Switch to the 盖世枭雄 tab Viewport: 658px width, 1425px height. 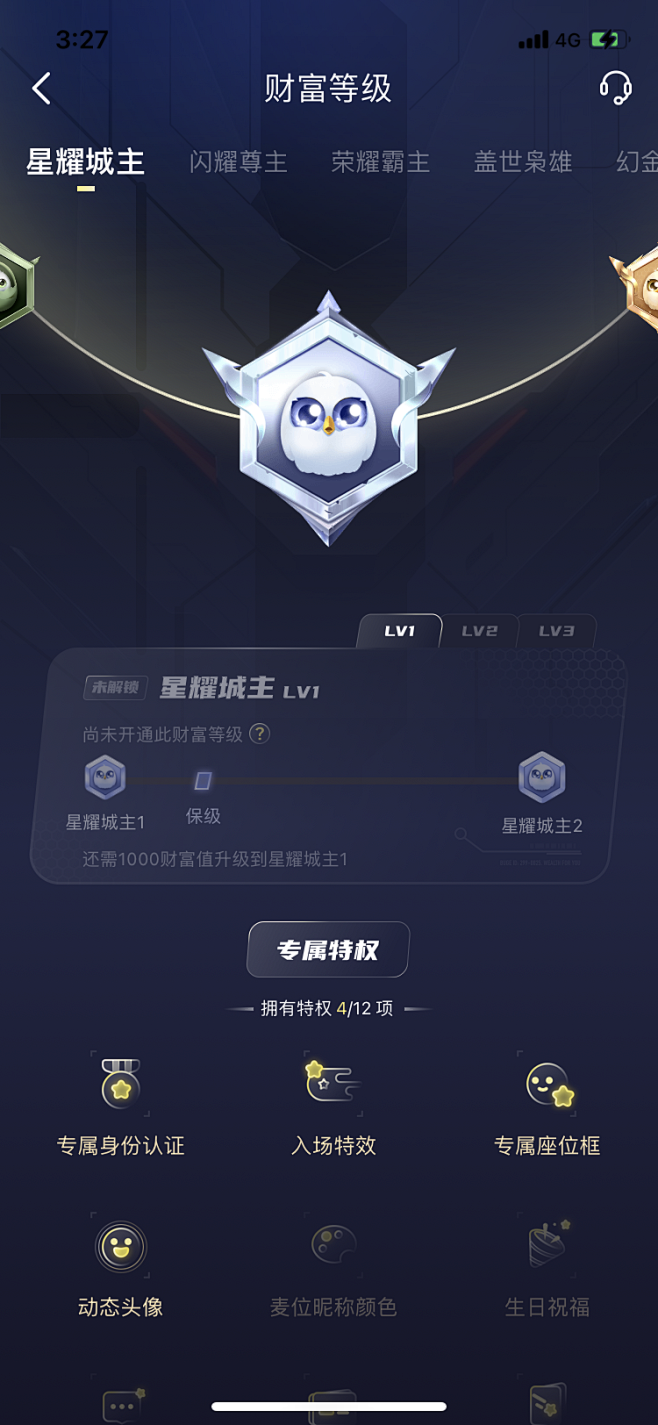[x=523, y=162]
